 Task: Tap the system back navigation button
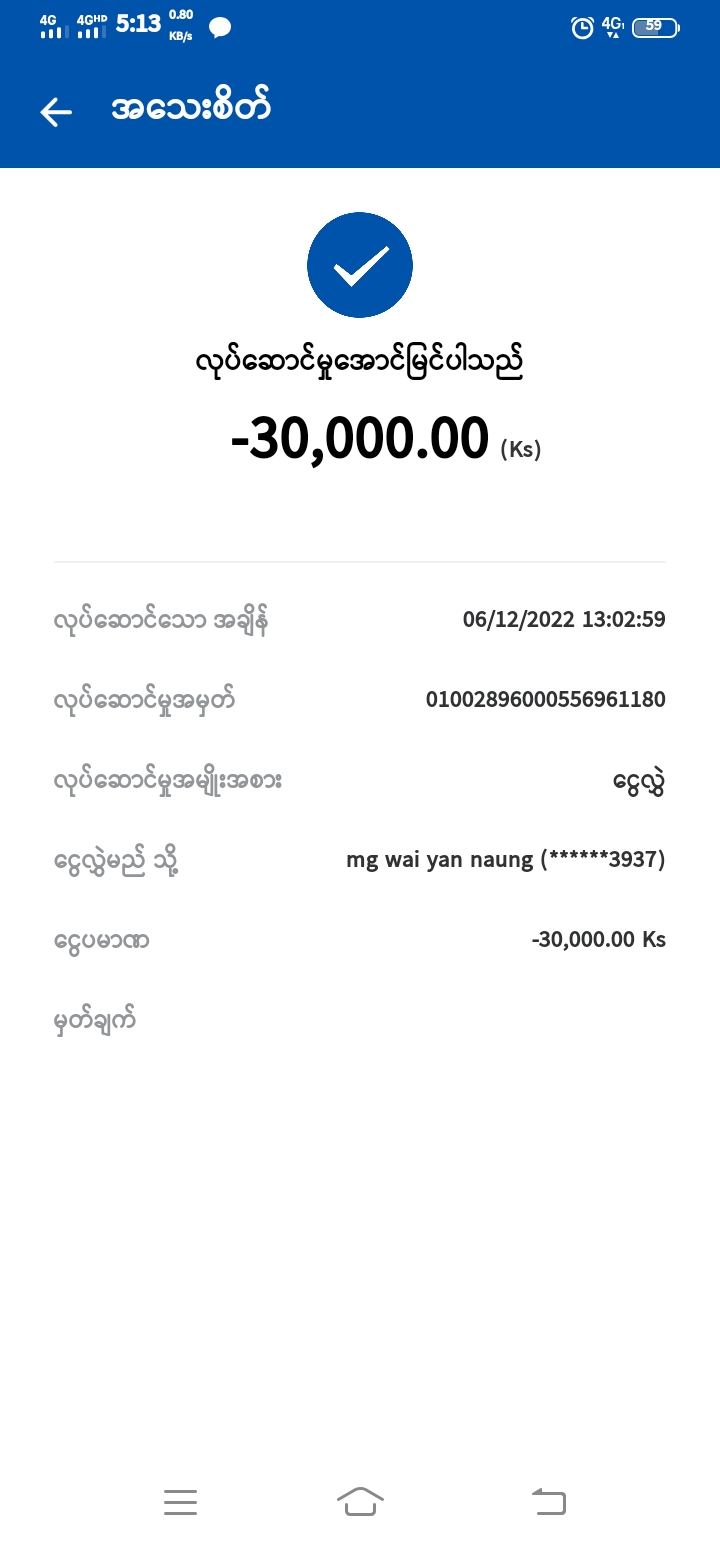click(x=548, y=1501)
